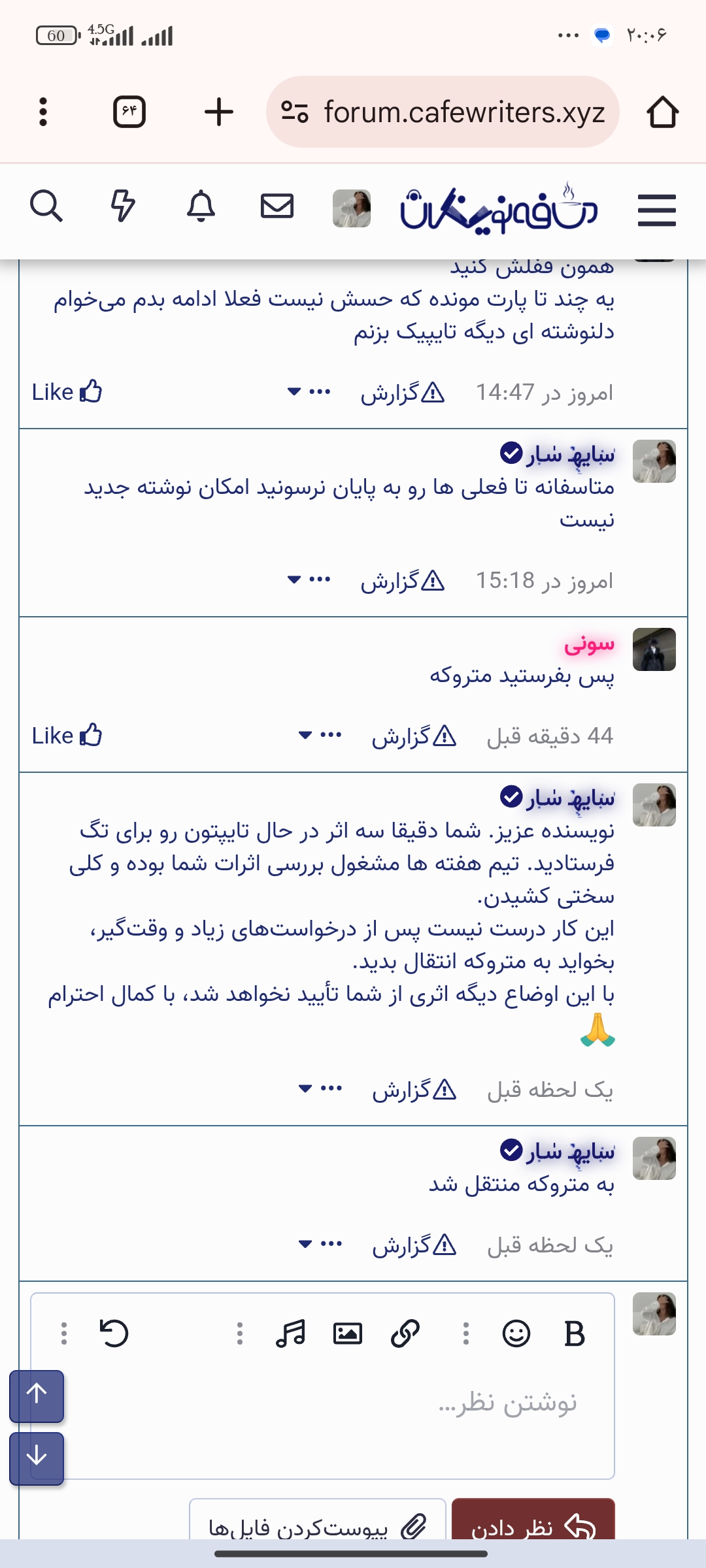Open سونی's profile name link
Viewport: 706px width, 1568px height.
[589, 644]
